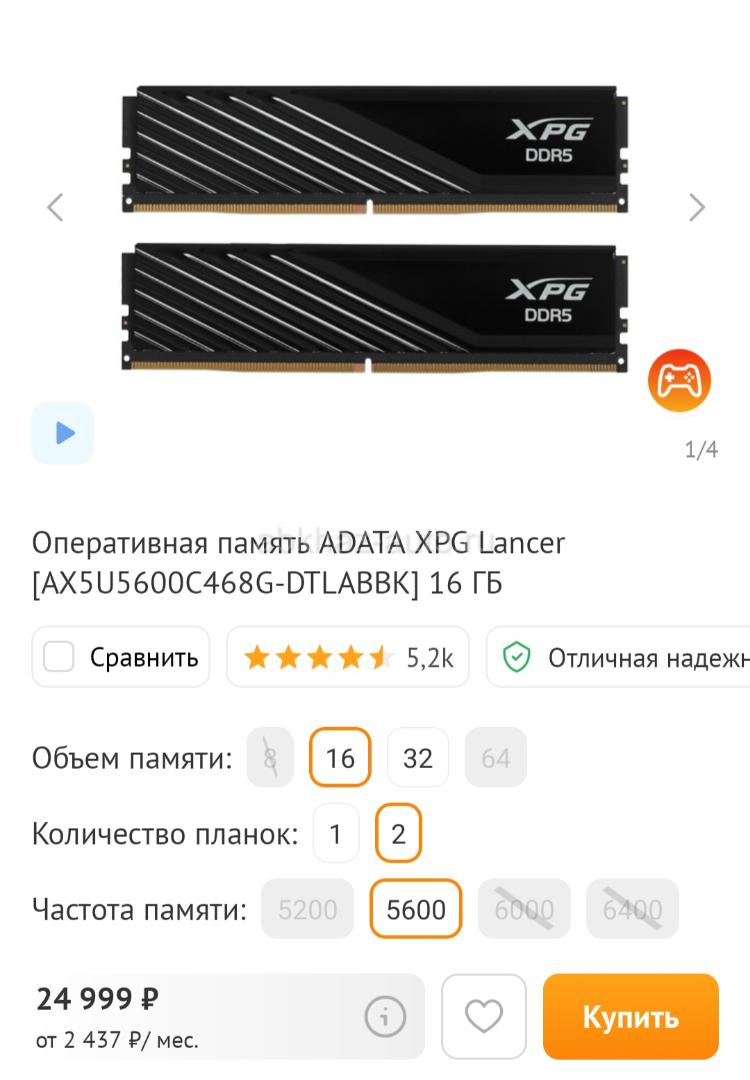Choose a kit of 2 sticks
Screen dimensions: 750x1080
(x=398, y=834)
